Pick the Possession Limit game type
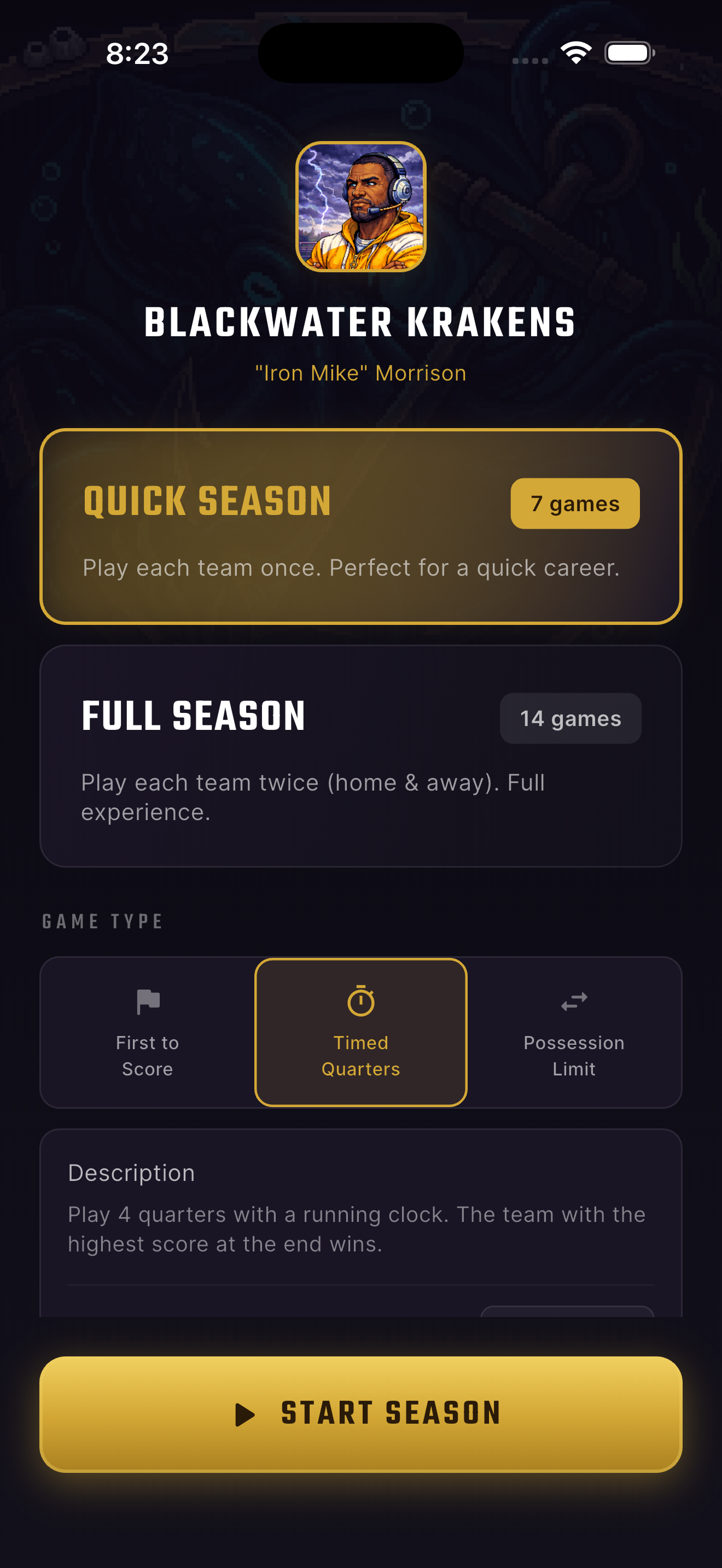The image size is (722, 1568). click(573, 1032)
